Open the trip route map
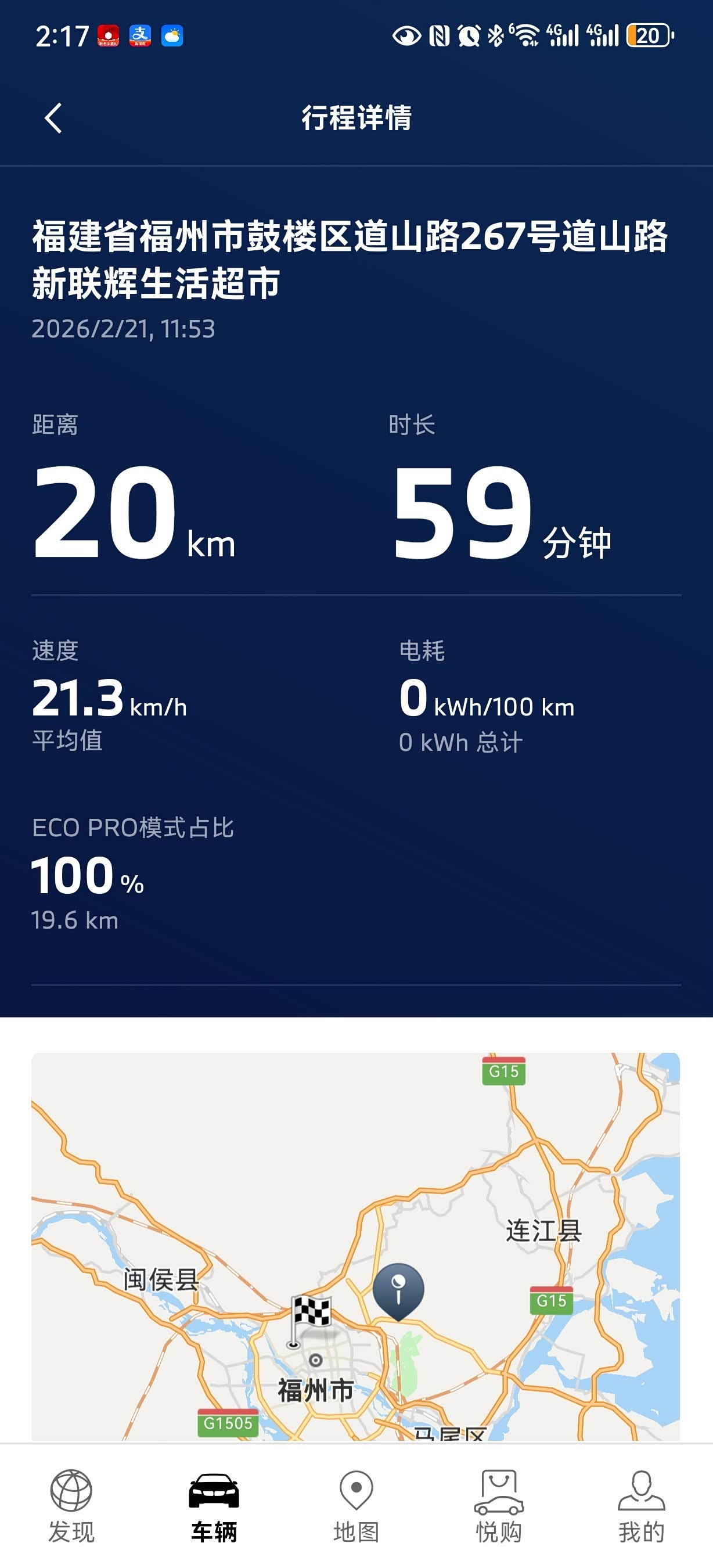Screen dimensions: 713x1568 [356, 1246]
